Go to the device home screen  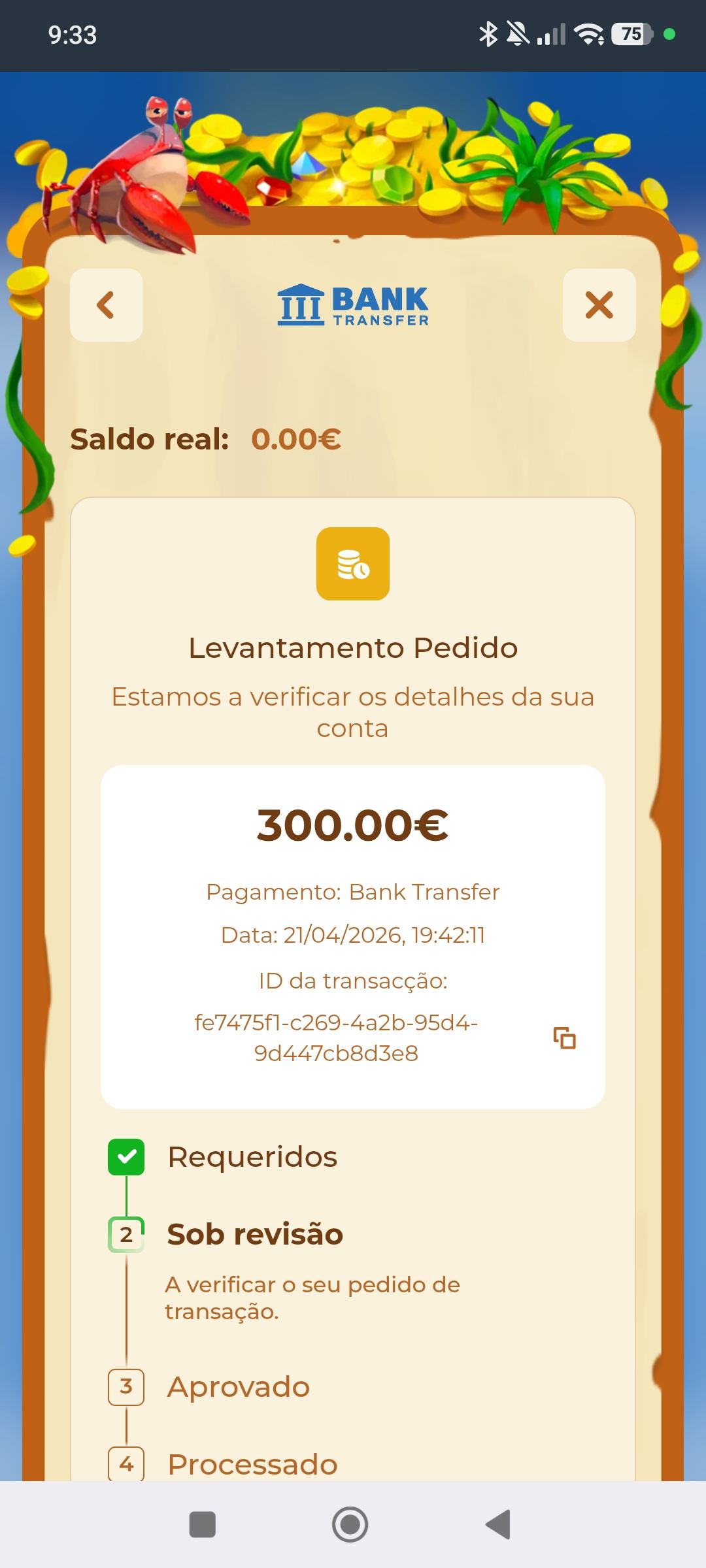[350, 1525]
